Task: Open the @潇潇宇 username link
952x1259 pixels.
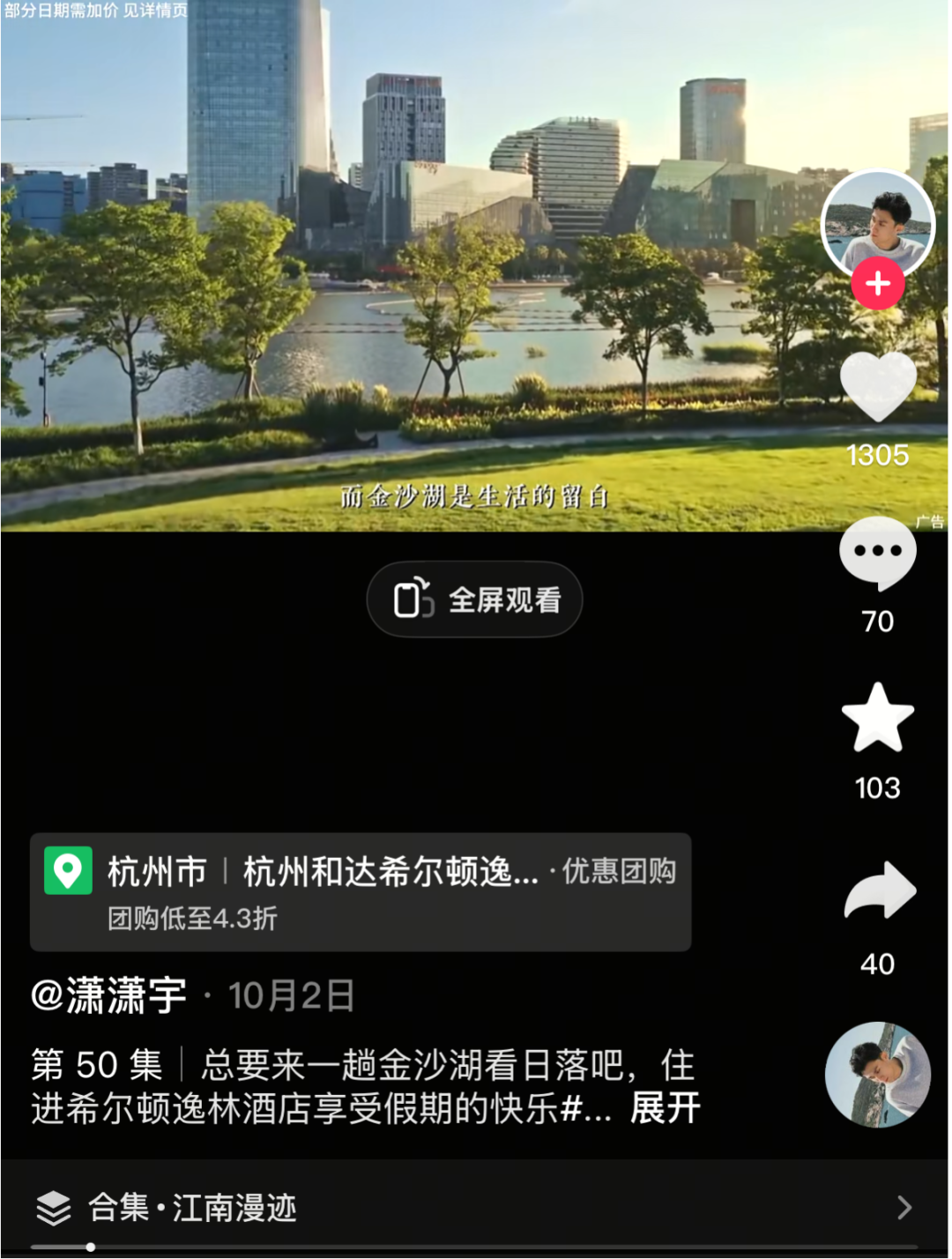Action: [x=109, y=996]
